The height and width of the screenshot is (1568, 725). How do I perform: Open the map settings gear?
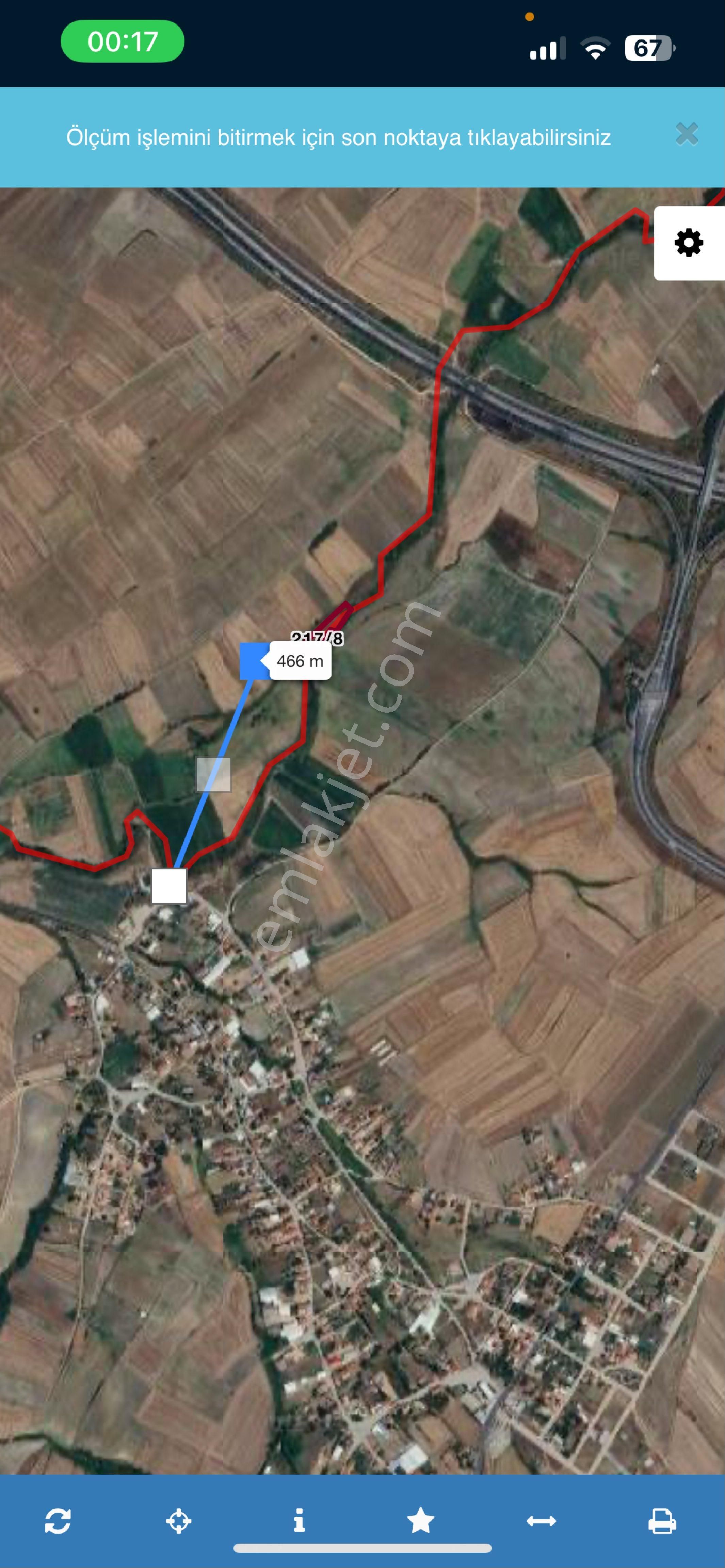pos(689,243)
